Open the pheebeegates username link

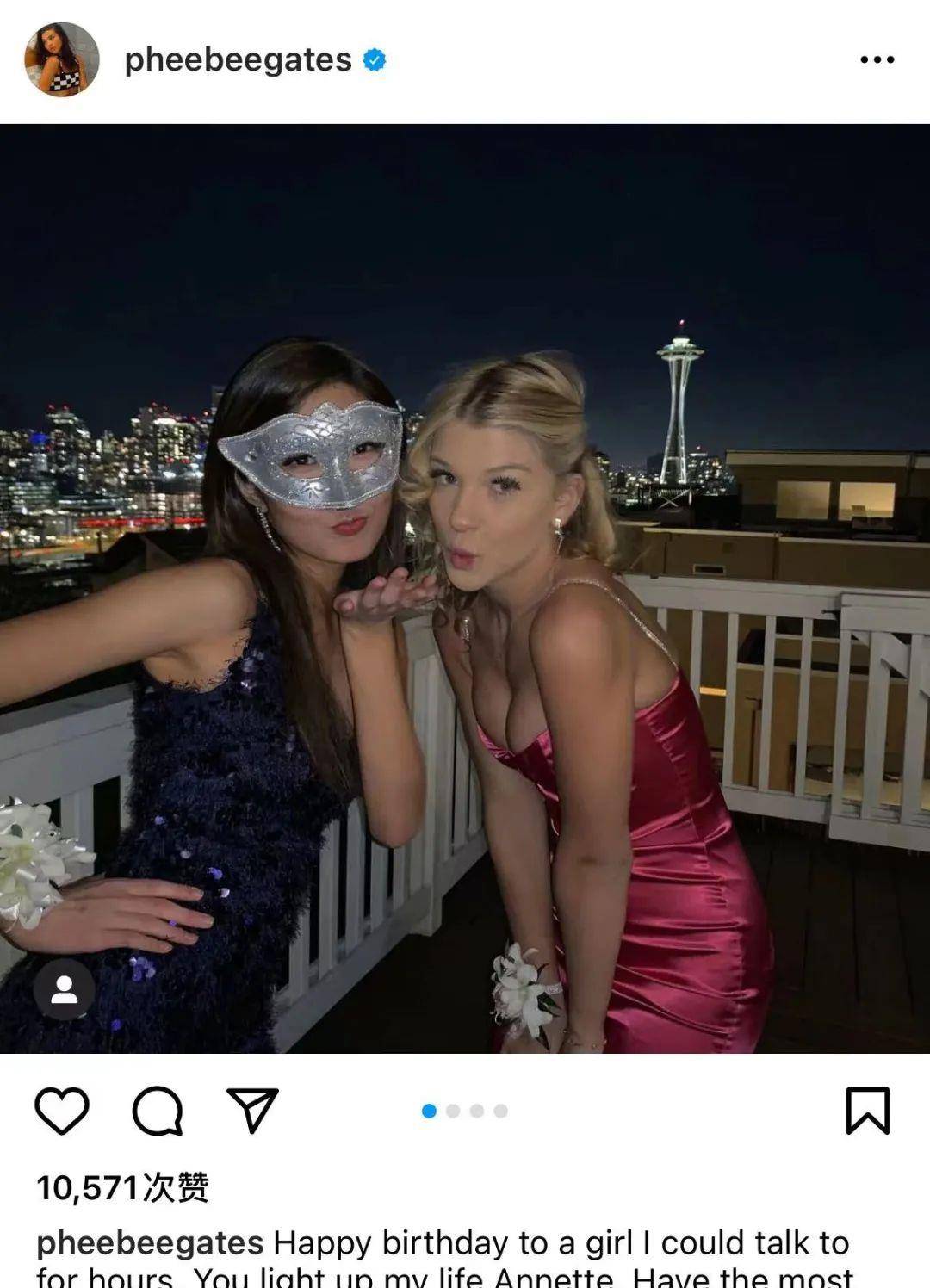coord(238,60)
